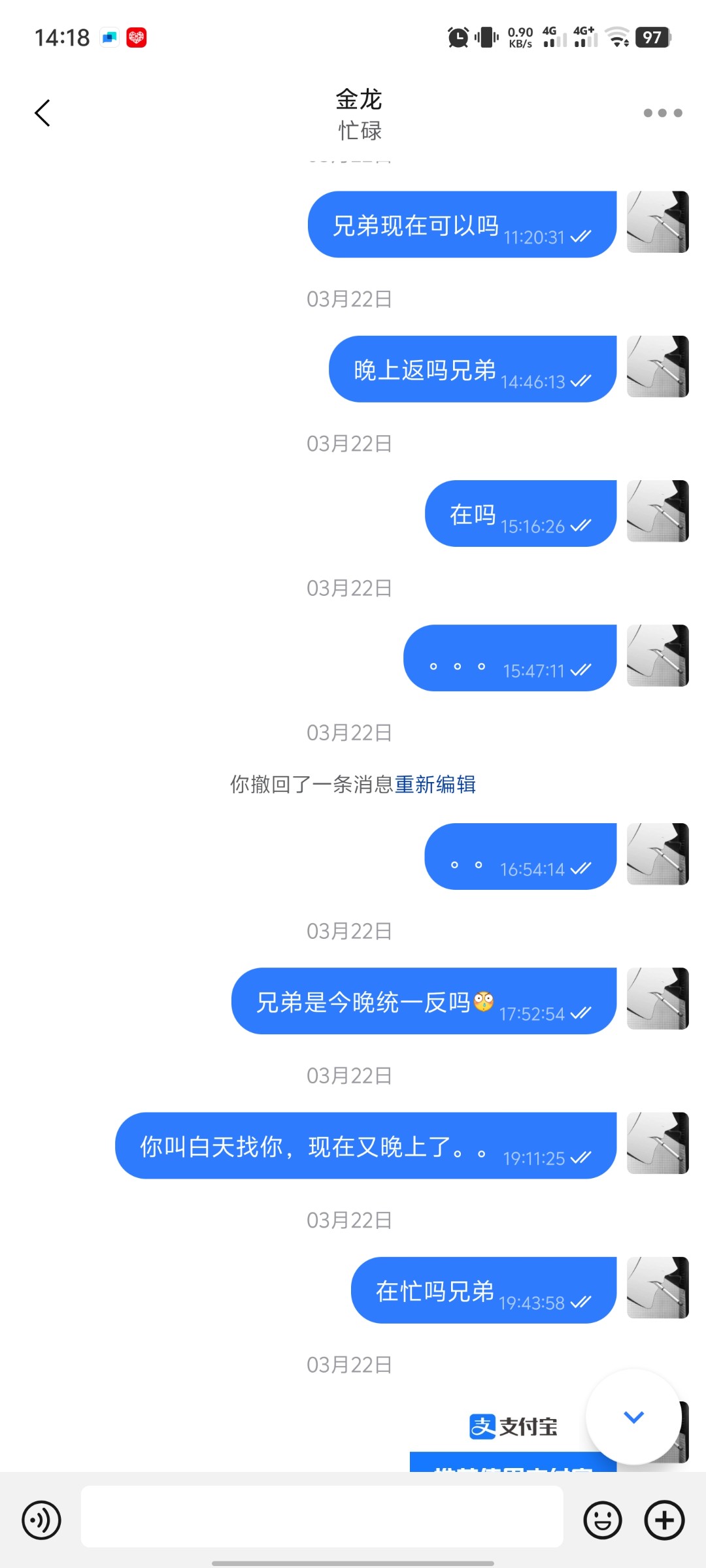Go back from the 金龙 chat
706x1568 pixels.
tap(42, 113)
